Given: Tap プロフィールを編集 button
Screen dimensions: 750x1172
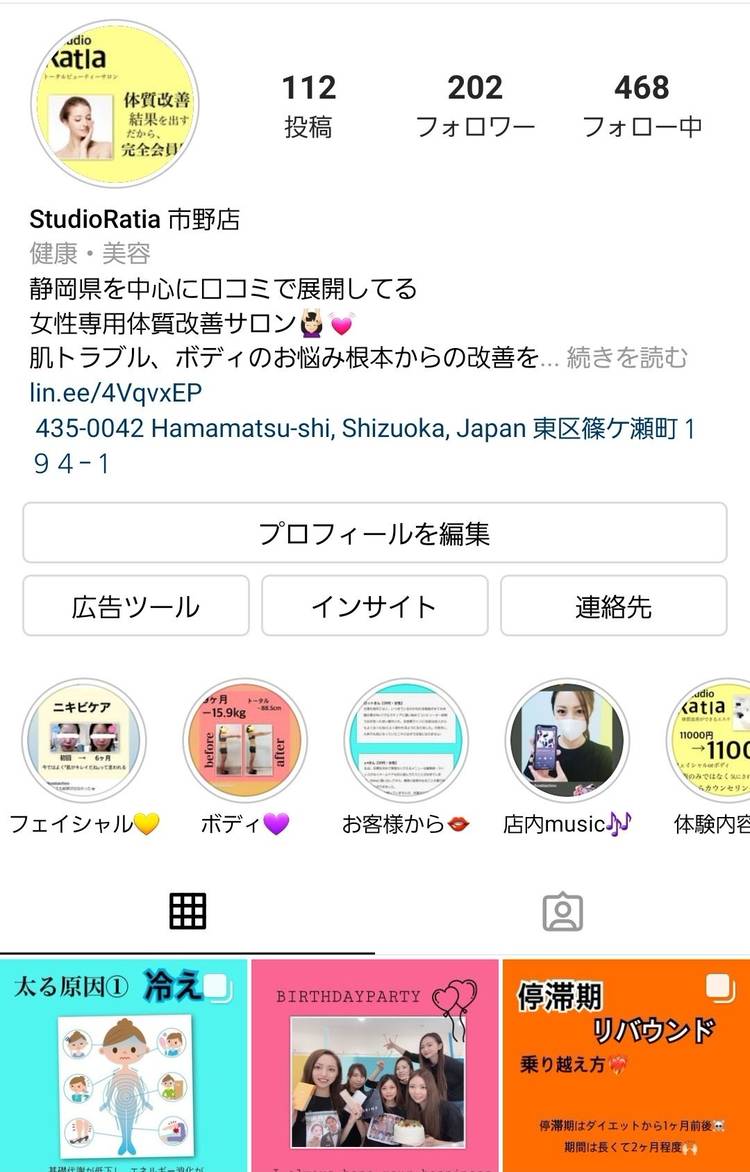Looking at the screenshot, I should pos(374,533).
